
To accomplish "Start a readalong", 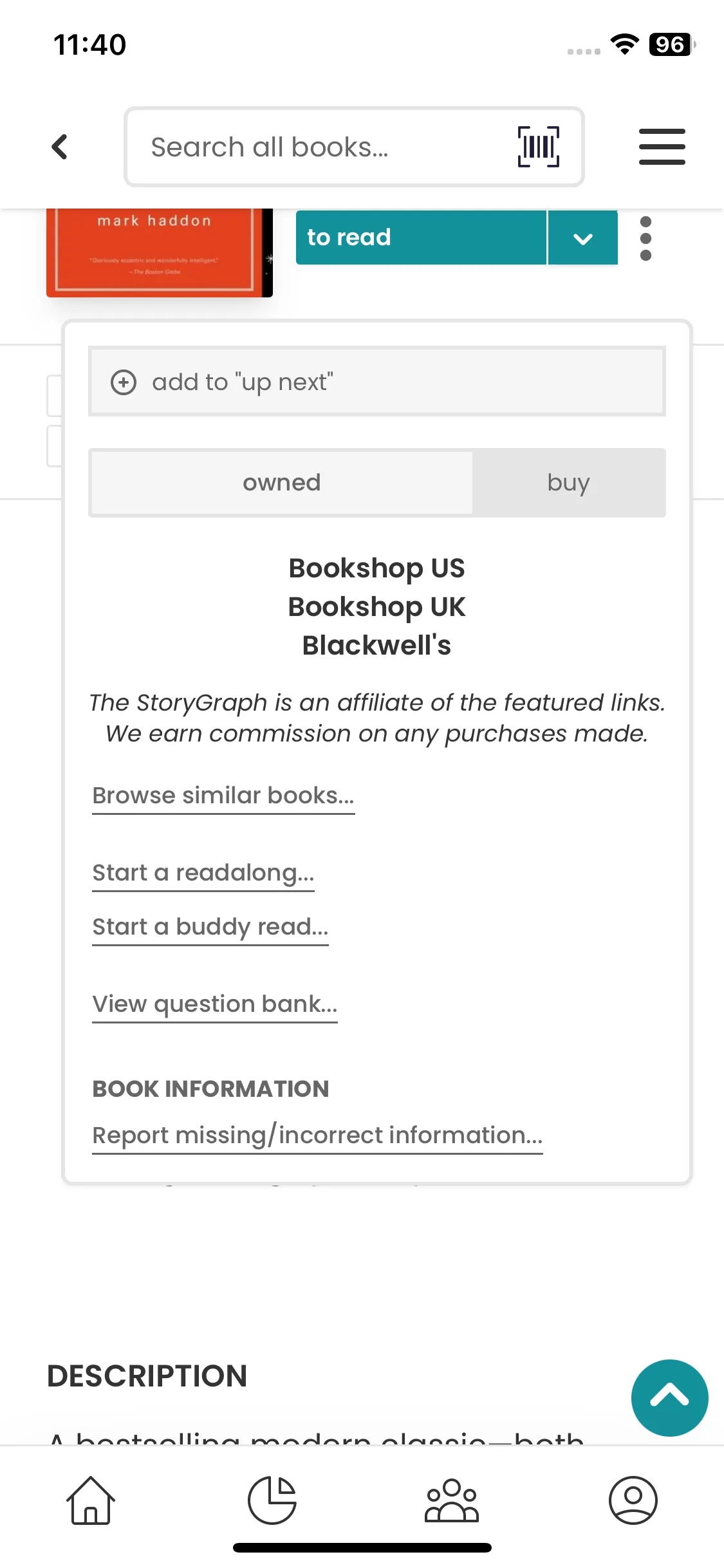I will 203,873.
